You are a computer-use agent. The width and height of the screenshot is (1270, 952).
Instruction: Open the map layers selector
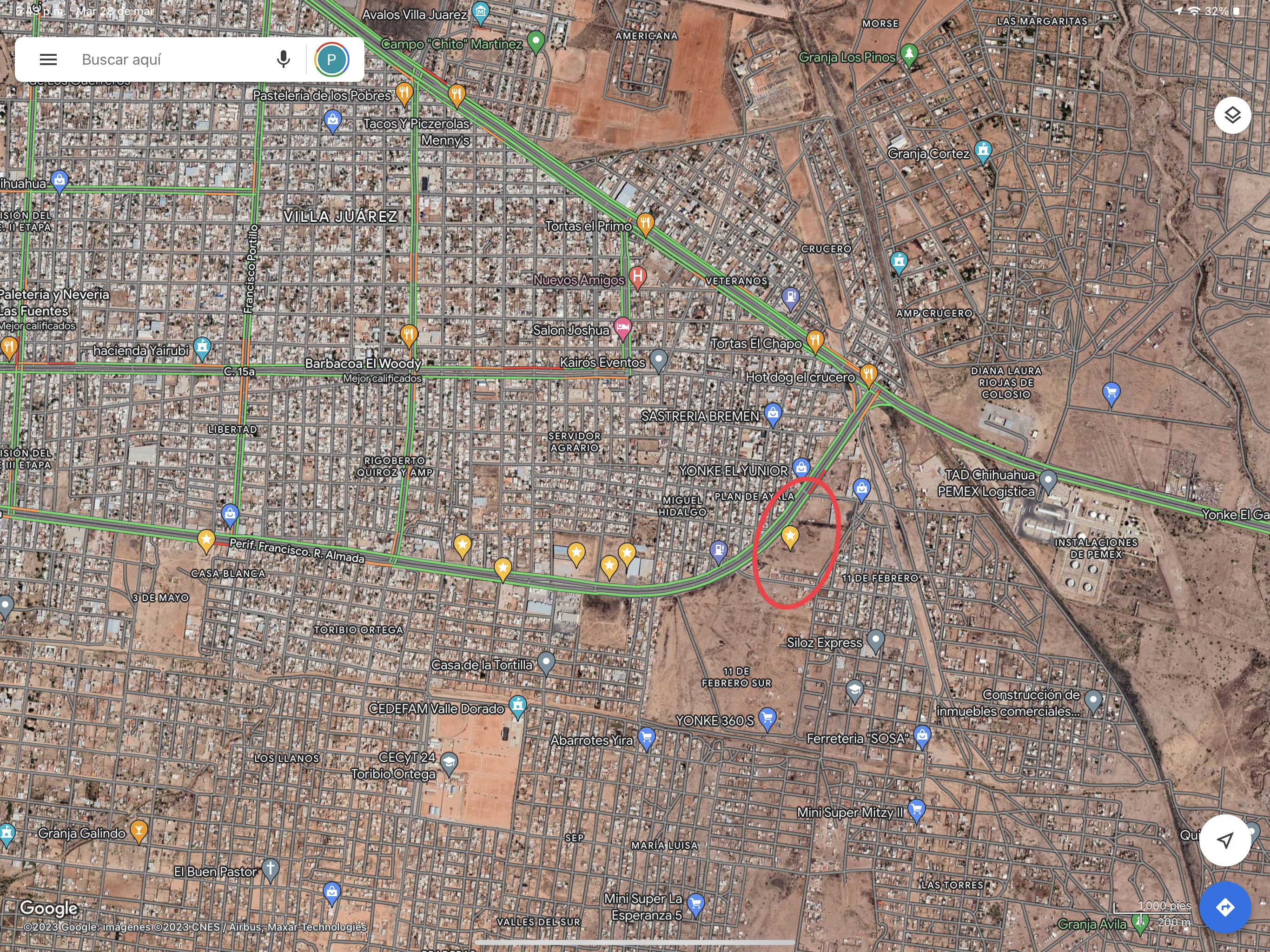tap(1232, 115)
